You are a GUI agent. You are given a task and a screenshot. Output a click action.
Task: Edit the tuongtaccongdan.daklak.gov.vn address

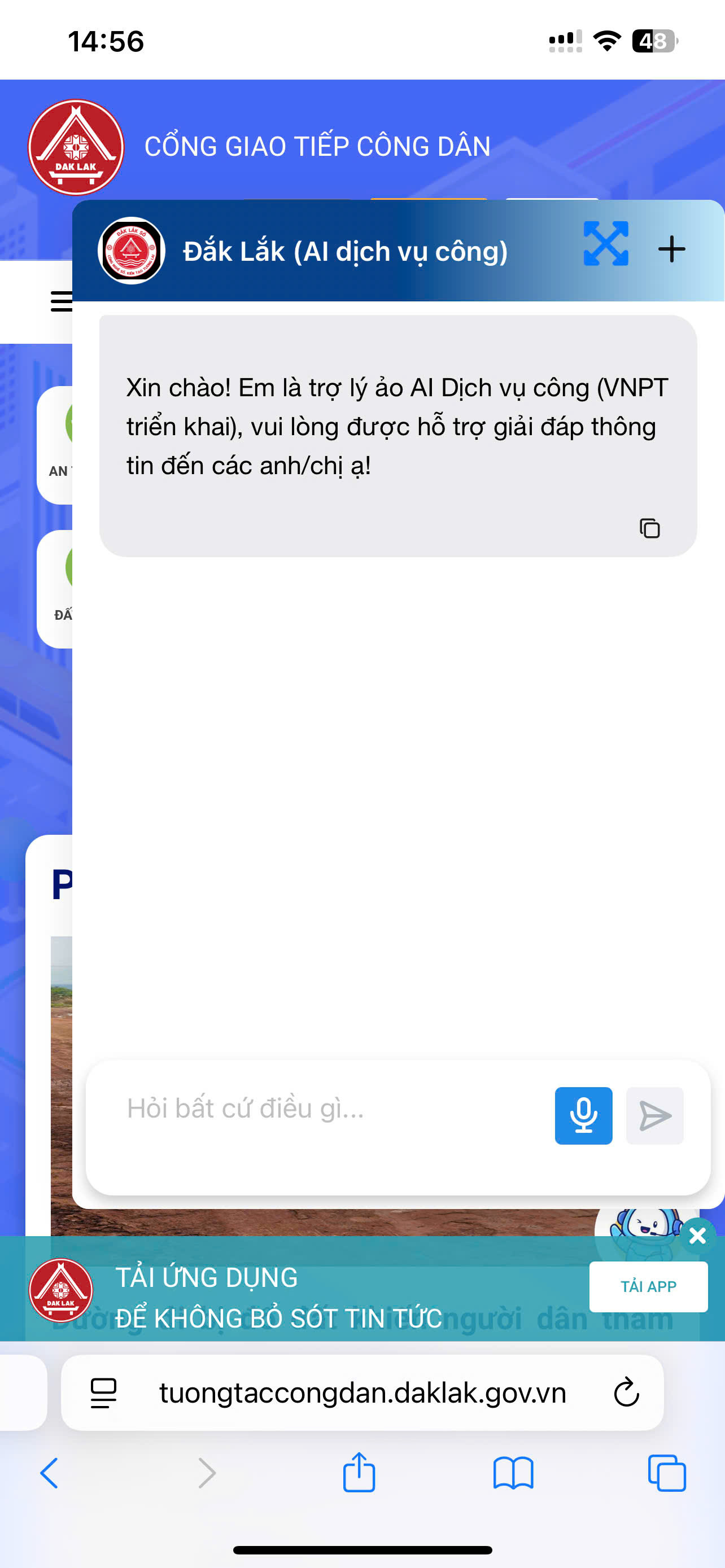click(363, 1392)
